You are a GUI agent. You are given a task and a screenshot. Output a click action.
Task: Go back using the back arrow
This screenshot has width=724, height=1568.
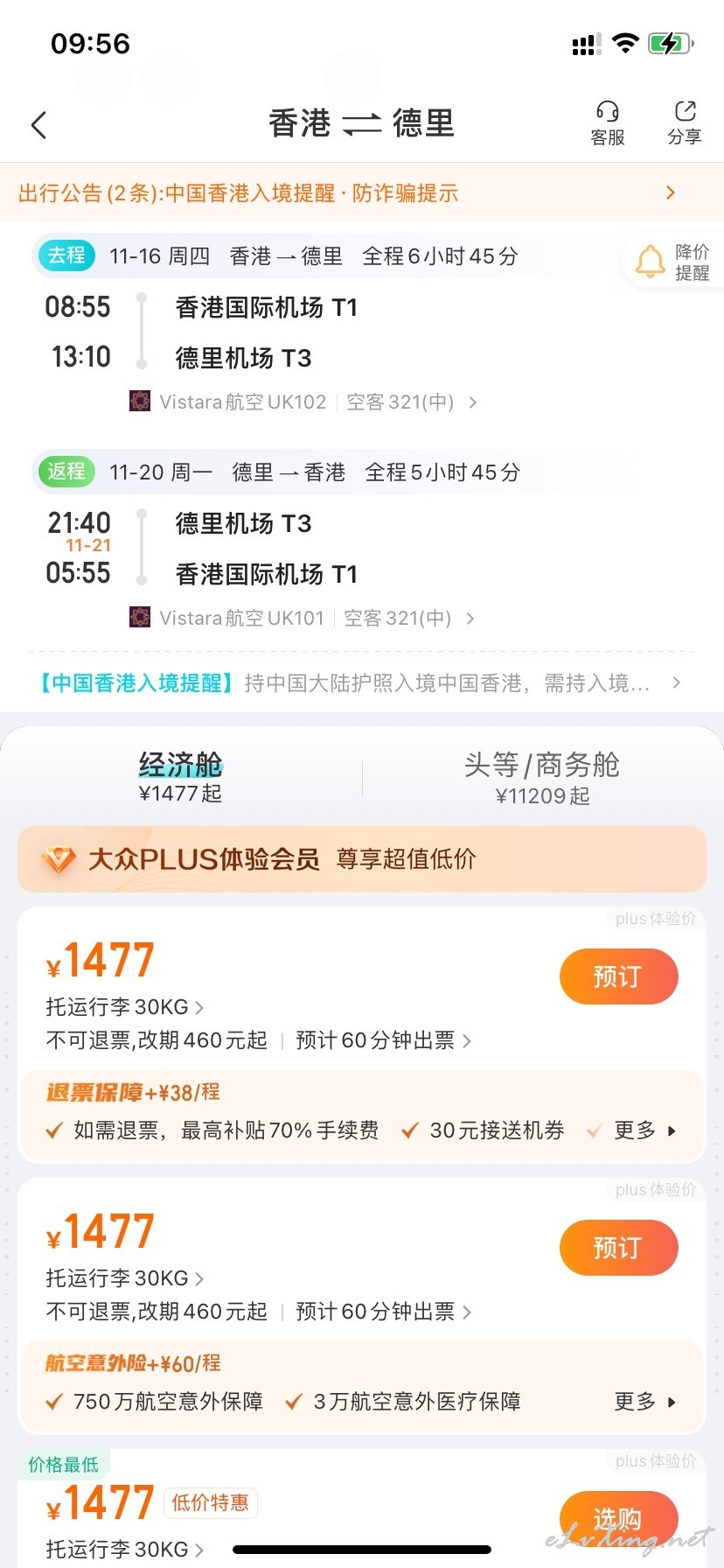(38, 125)
